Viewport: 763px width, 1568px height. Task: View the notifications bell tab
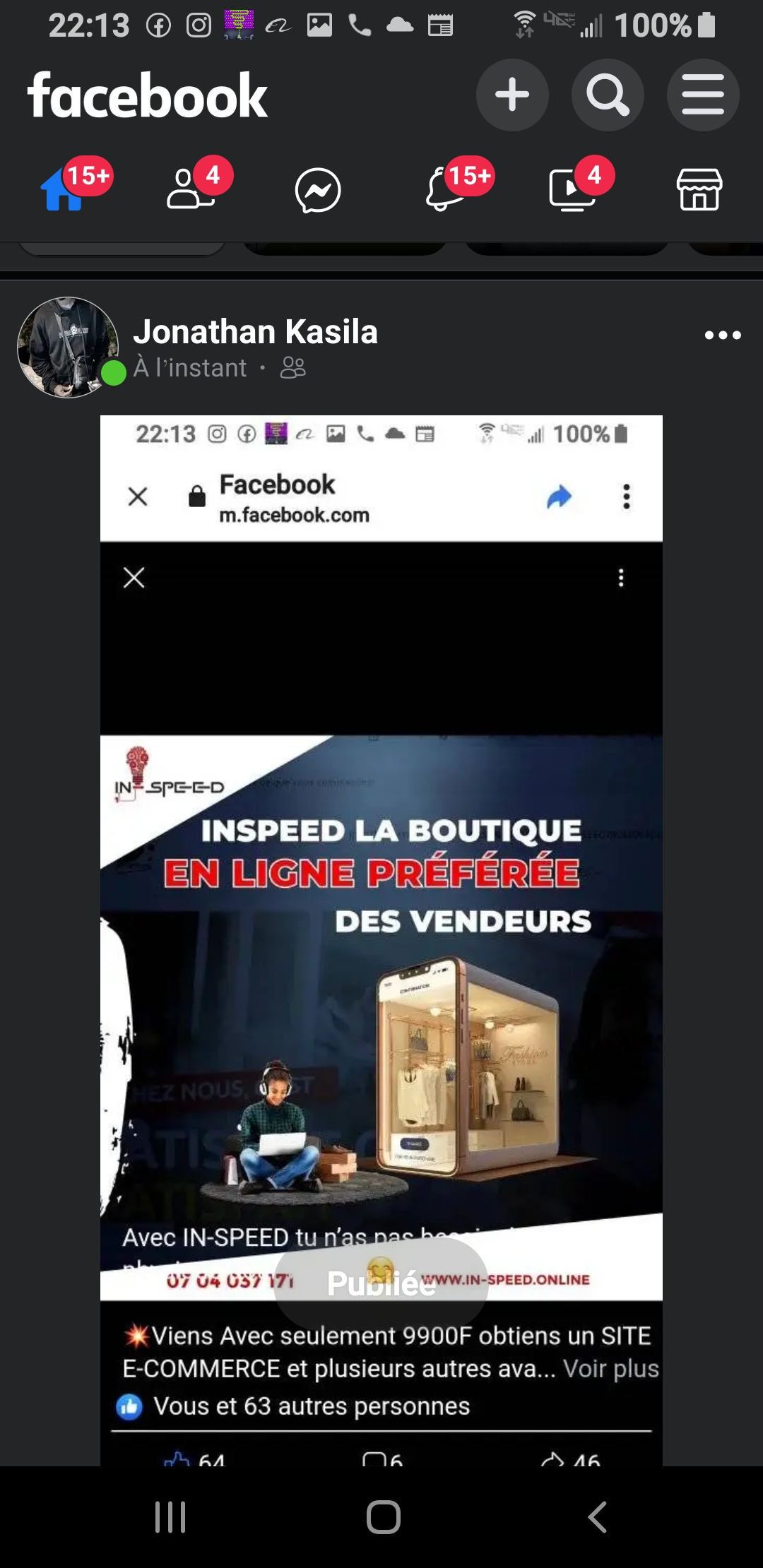(445, 191)
